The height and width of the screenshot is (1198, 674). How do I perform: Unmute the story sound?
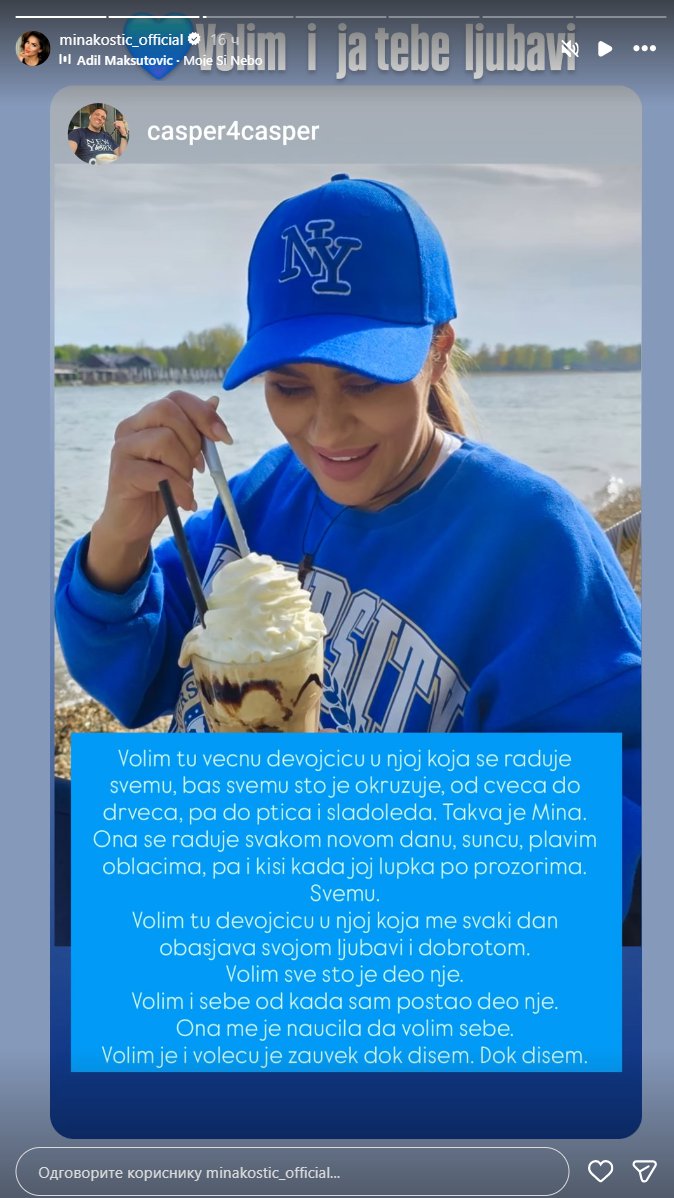pos(570,48)
